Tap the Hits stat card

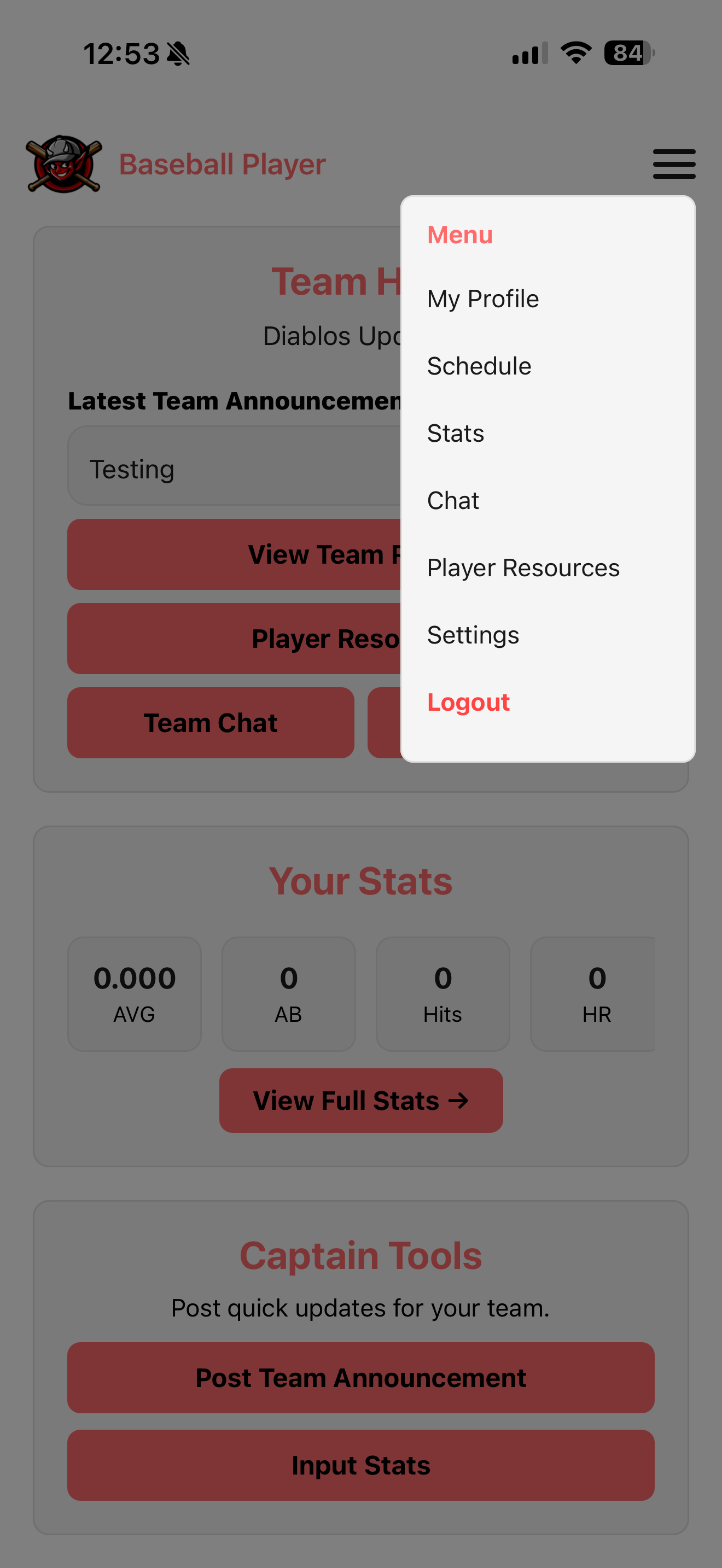coord(442,993)
